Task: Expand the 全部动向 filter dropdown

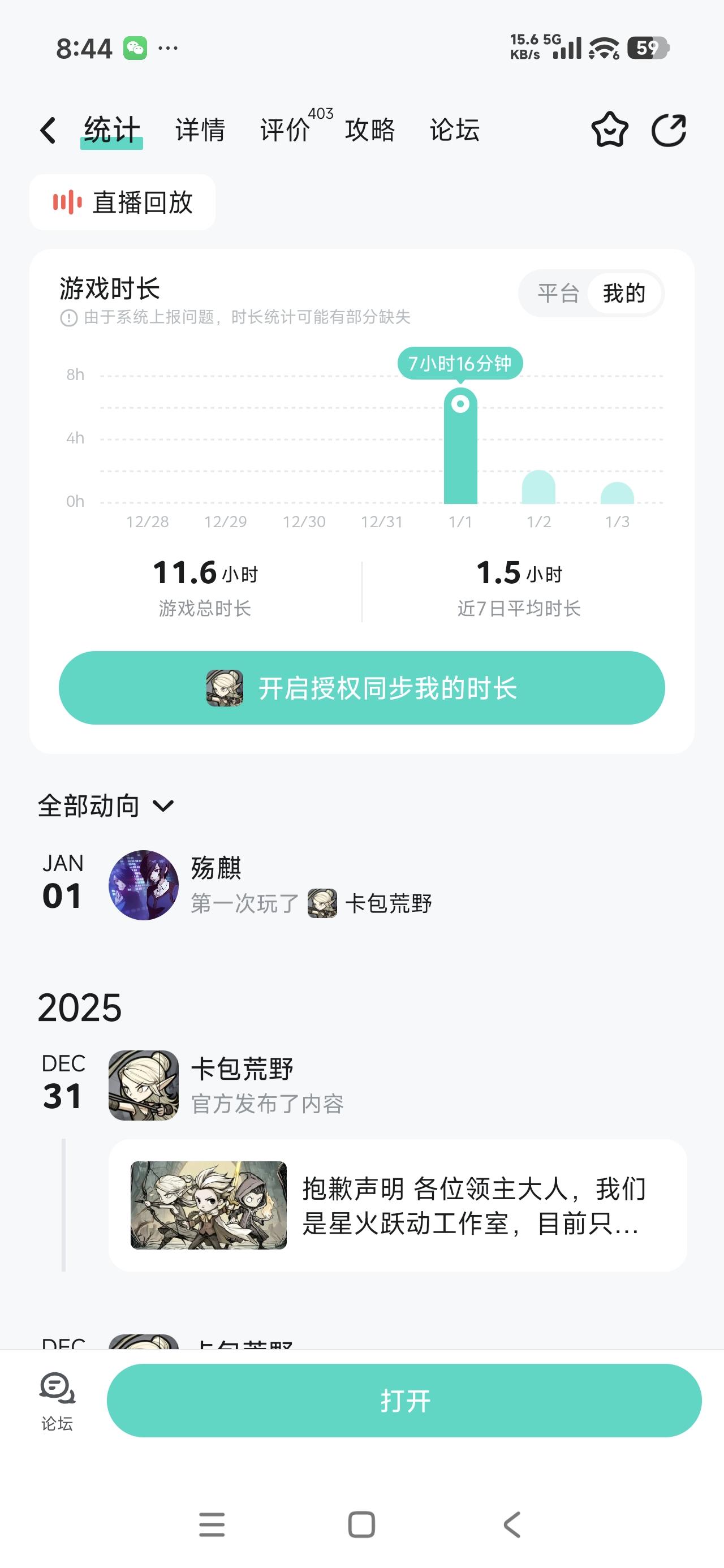Action: [106, 806]
